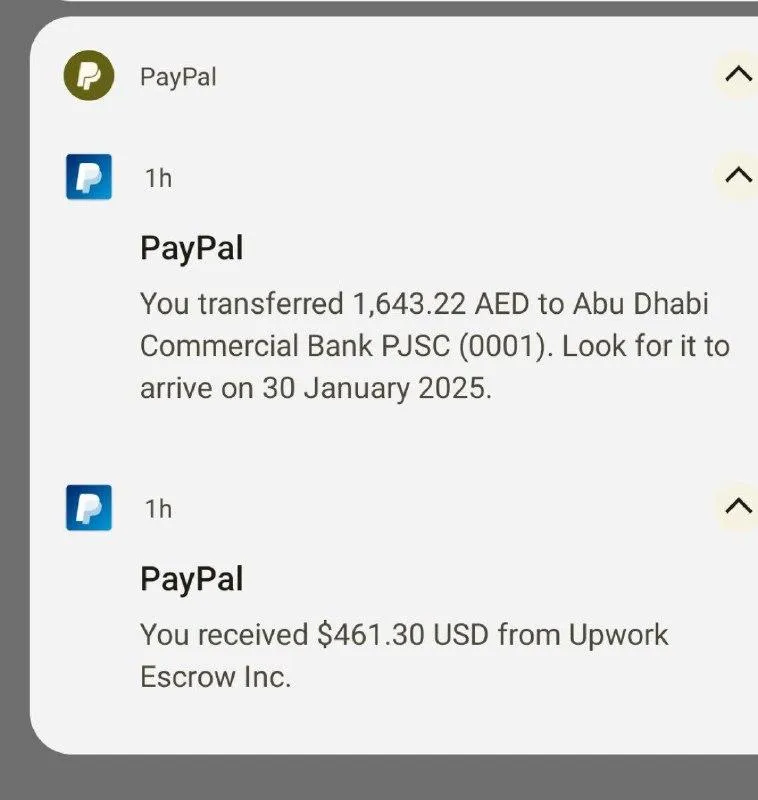Open the transfer to Abu Dhabi Commercial Bank notification

click(435, 345)
